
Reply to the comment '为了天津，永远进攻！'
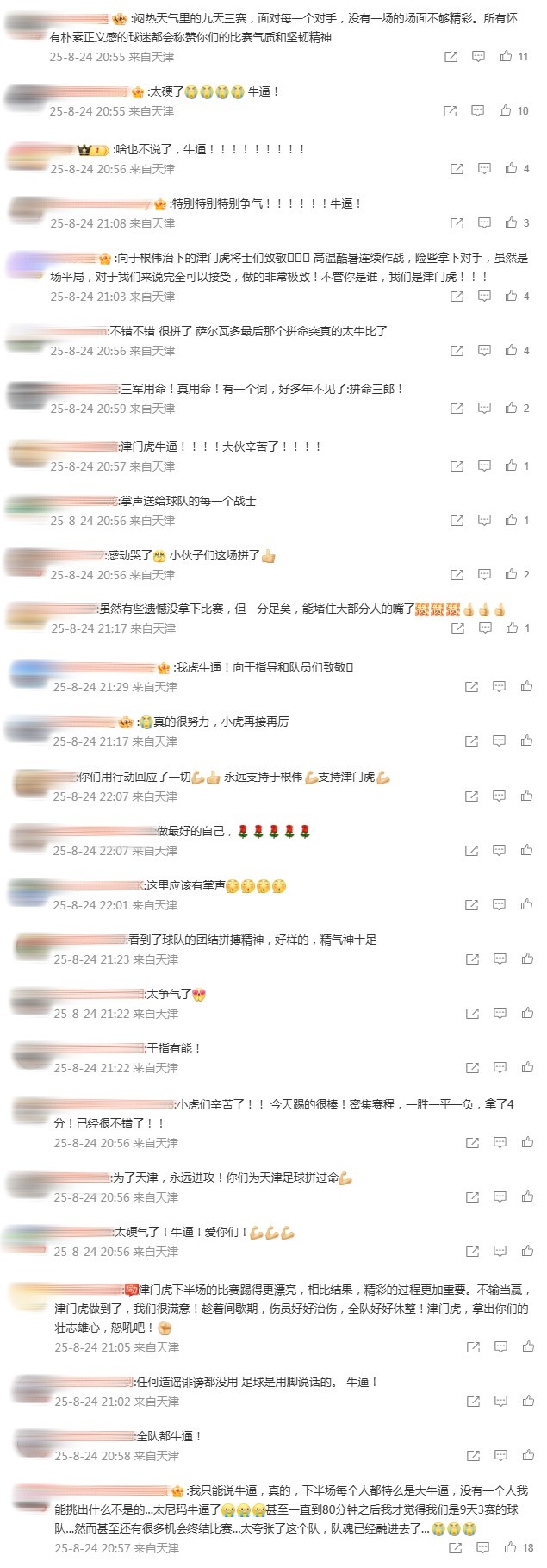500,1196
